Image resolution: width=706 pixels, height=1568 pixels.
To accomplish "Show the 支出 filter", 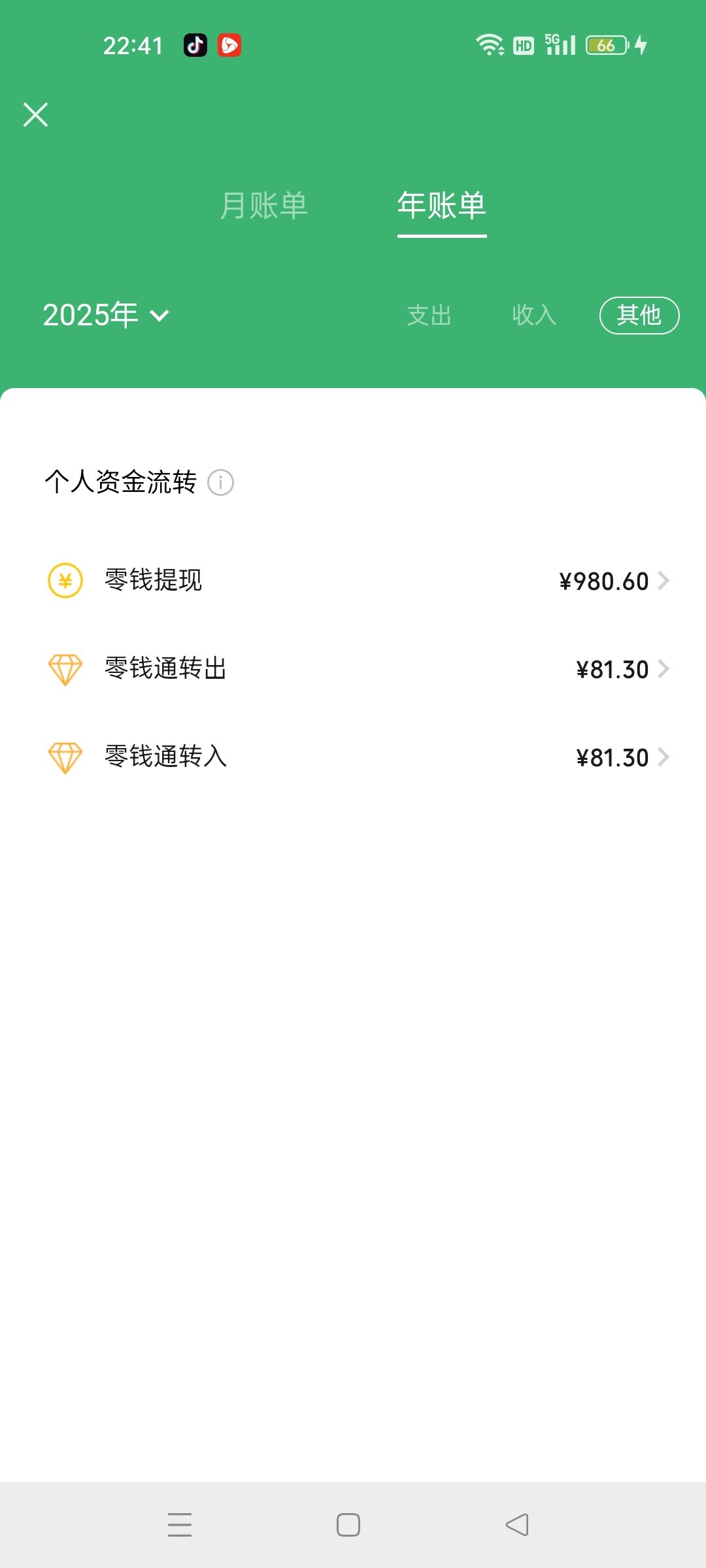I will click(x=429, y=315).
